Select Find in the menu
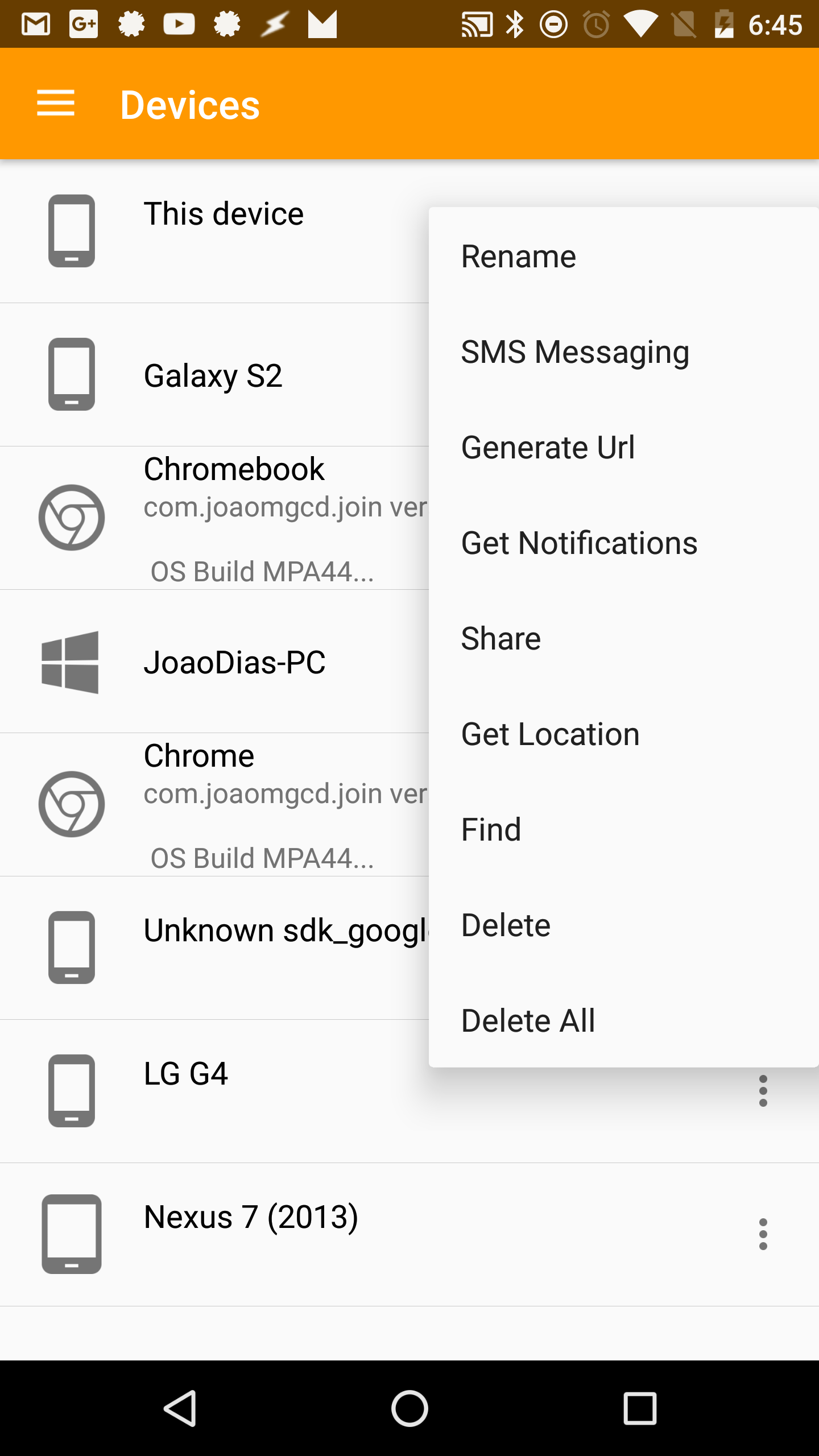This screenshot has height=1456, width=819. [x=623, y=830]
